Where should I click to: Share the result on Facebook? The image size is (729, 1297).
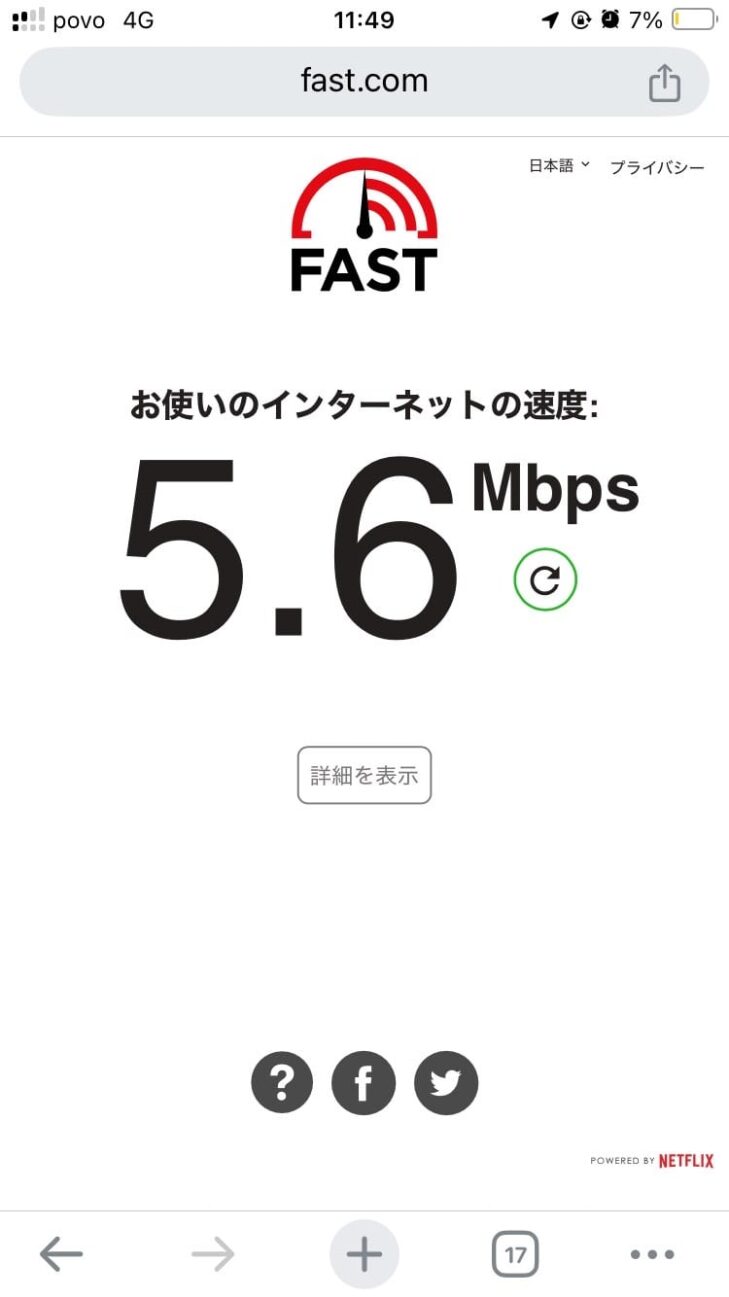tap(364, 1083)
